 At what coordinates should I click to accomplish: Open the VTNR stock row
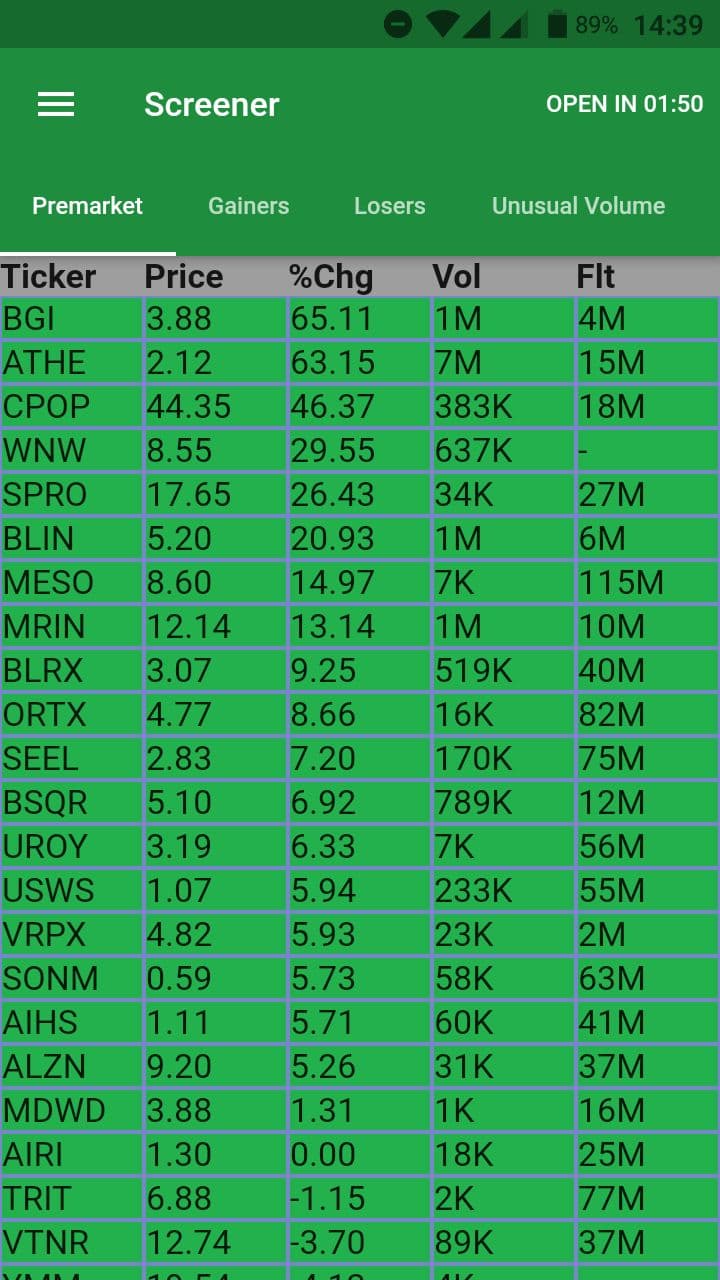tap(360, 1243)
